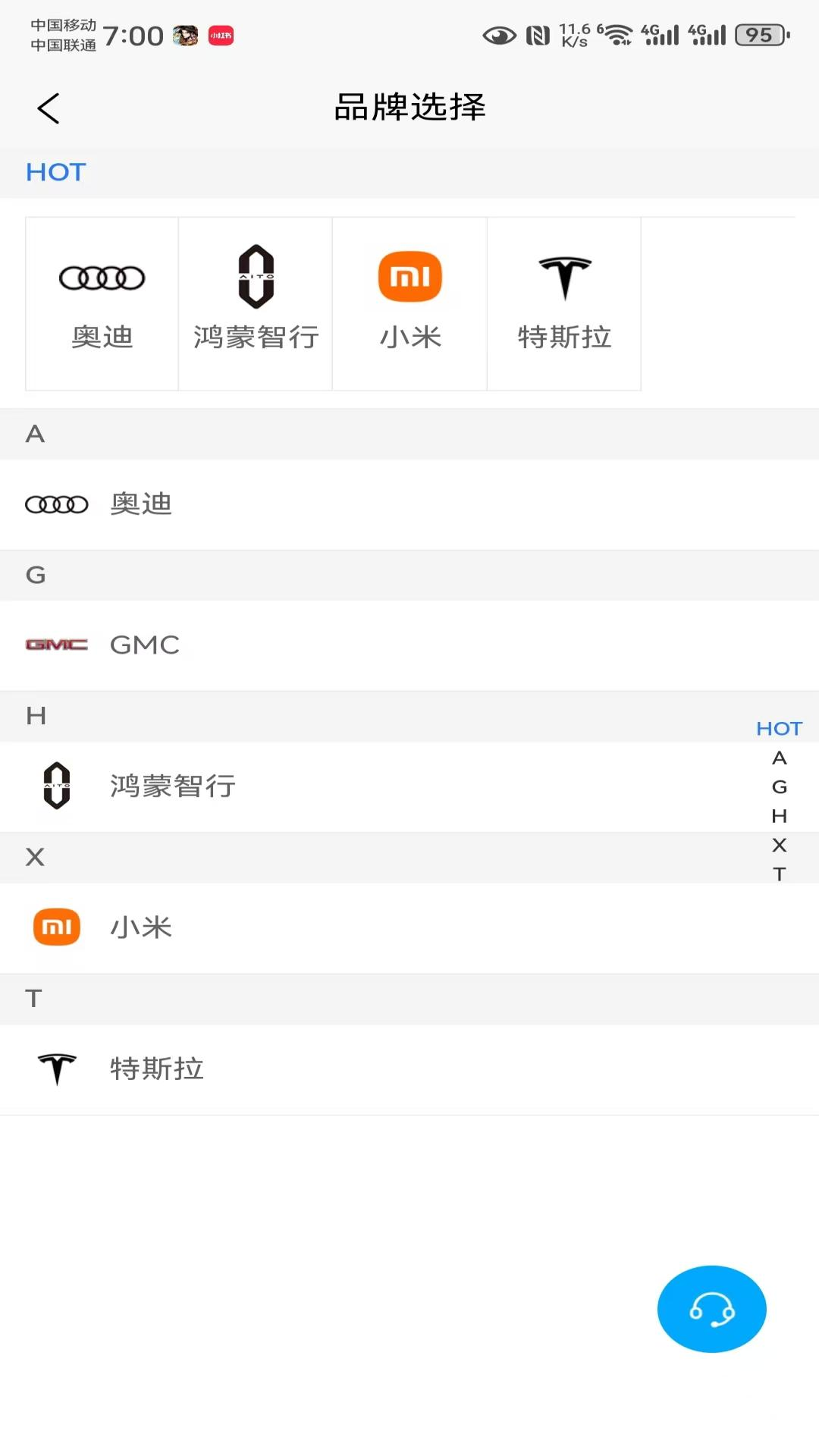Tap the Xiaomi icon beside 小米 list entry
The image size is (819, 1456).
tap(55, 927)
